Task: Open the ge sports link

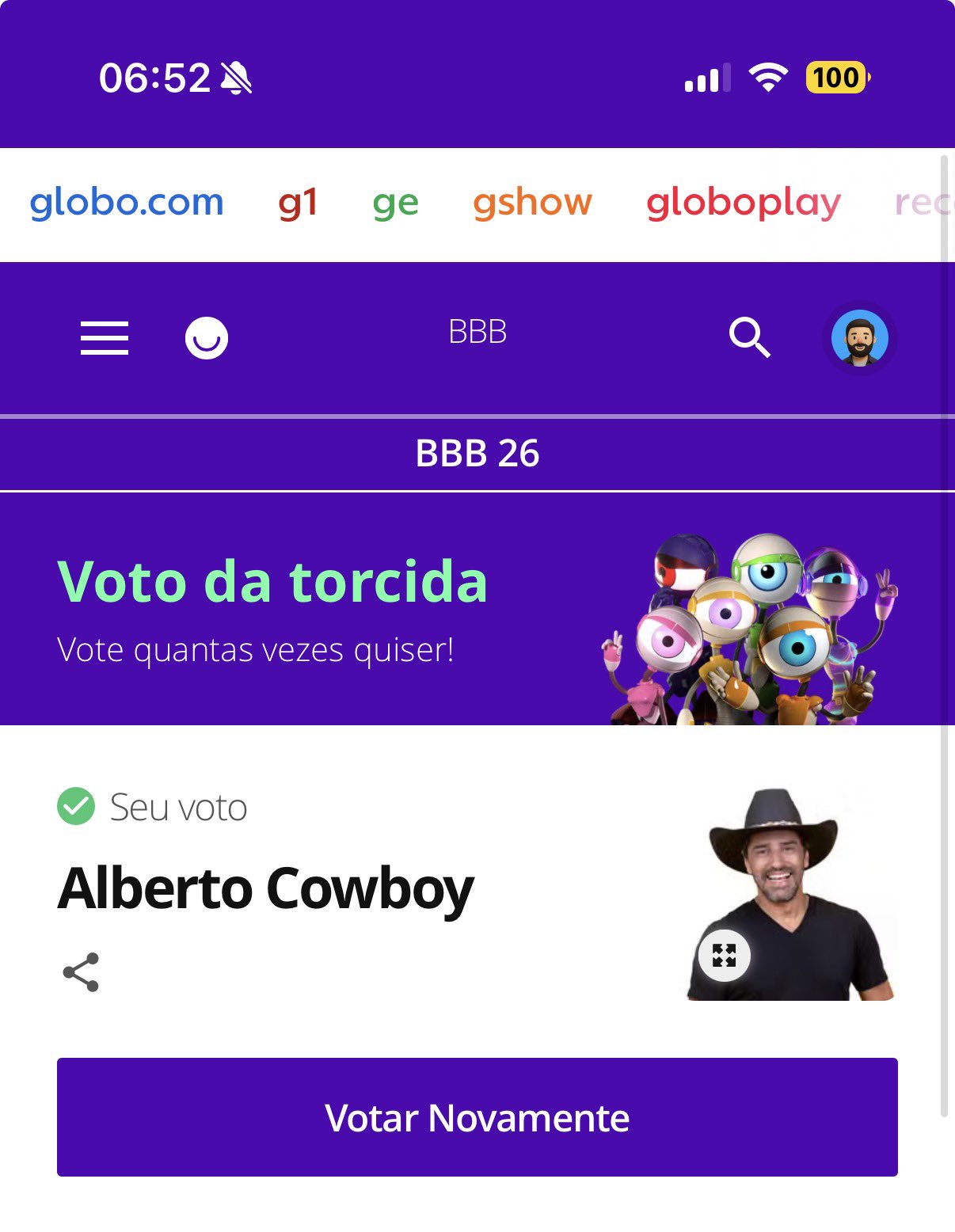Action: click(395, 203)
